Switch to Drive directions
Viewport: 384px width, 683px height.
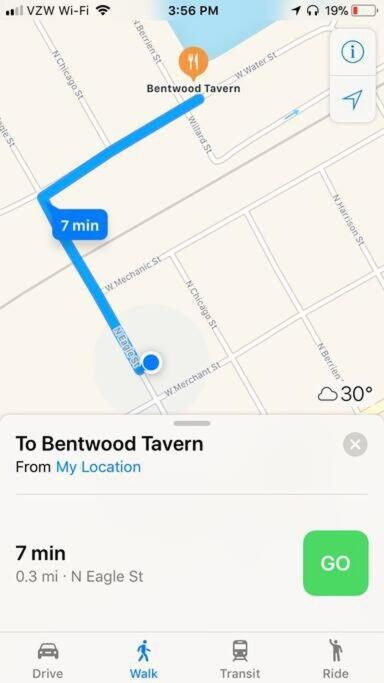pyautogui.click(x=48, y=659)
